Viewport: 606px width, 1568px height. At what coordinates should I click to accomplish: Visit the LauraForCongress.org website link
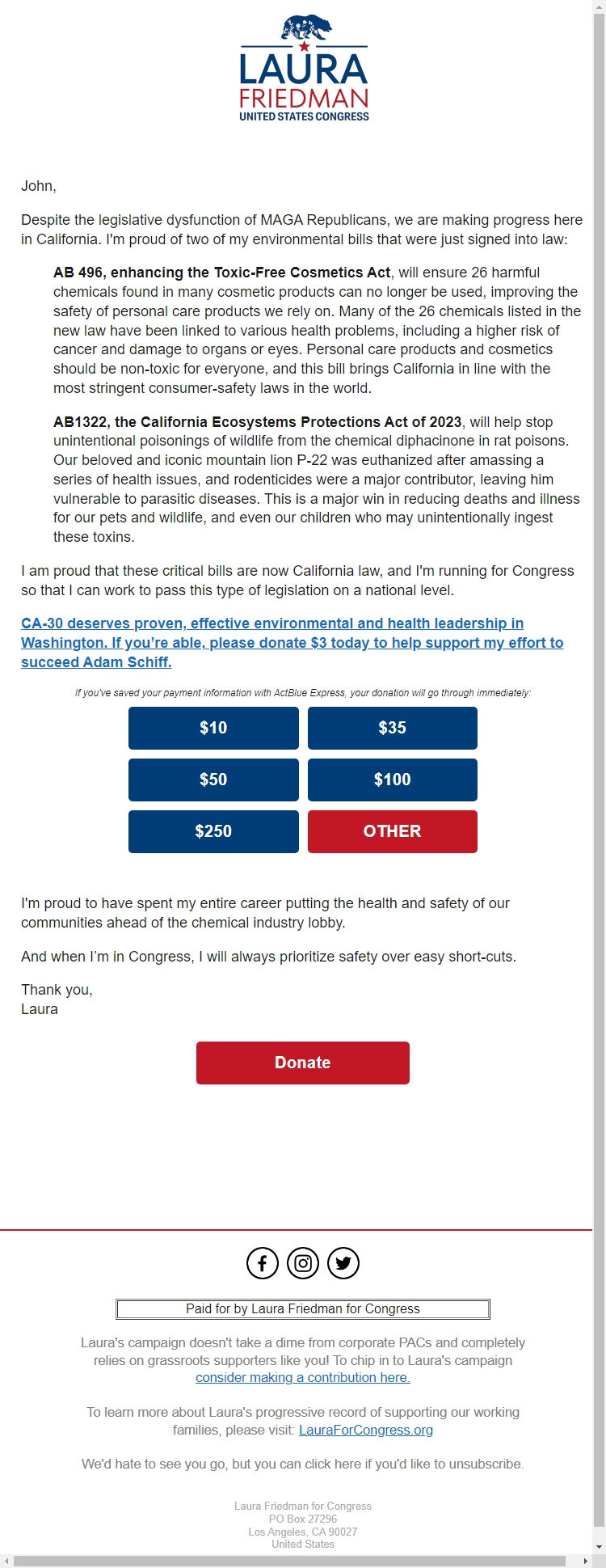click(x=366, y=1430)
